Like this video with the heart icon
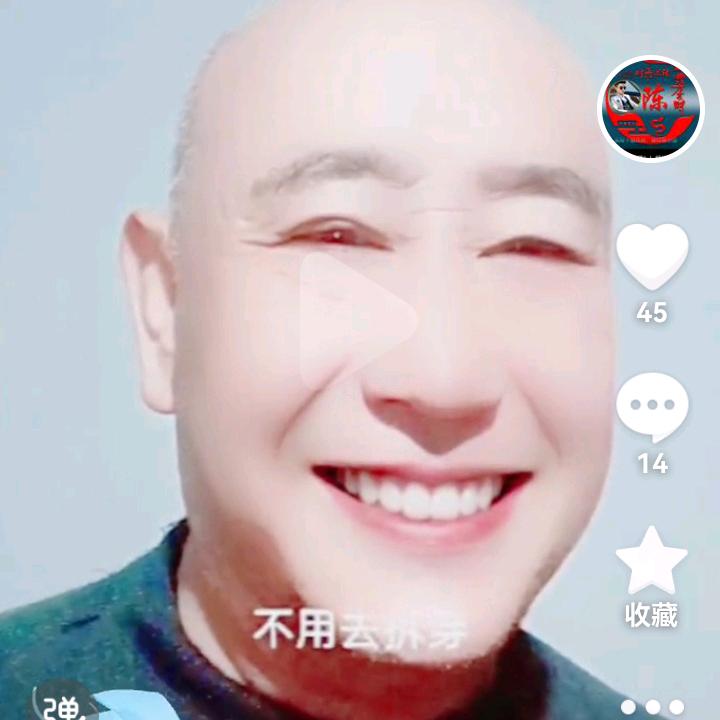Viewport: 720px width, 720px height. pos(652,257)
